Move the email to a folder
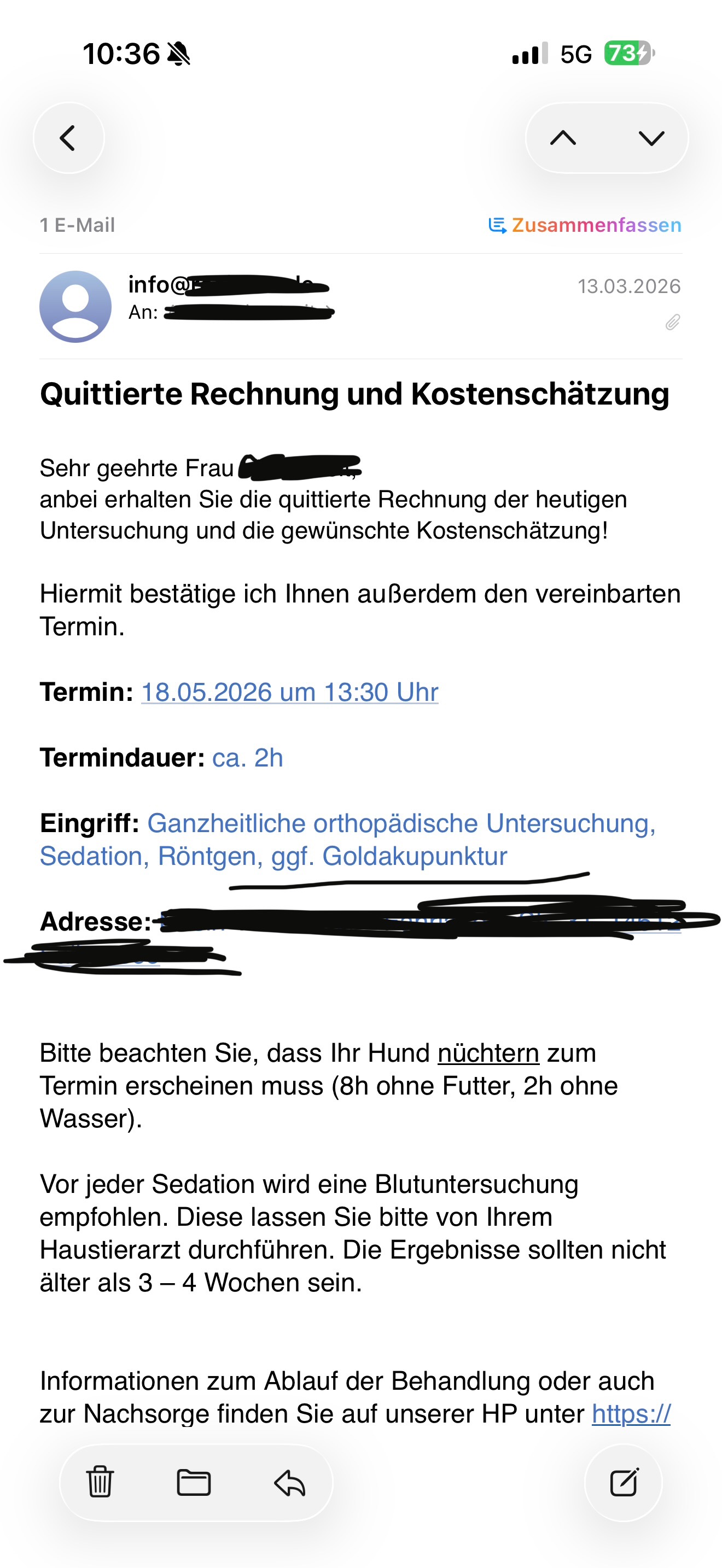 pyautogui.click(x=194, y=1482)
